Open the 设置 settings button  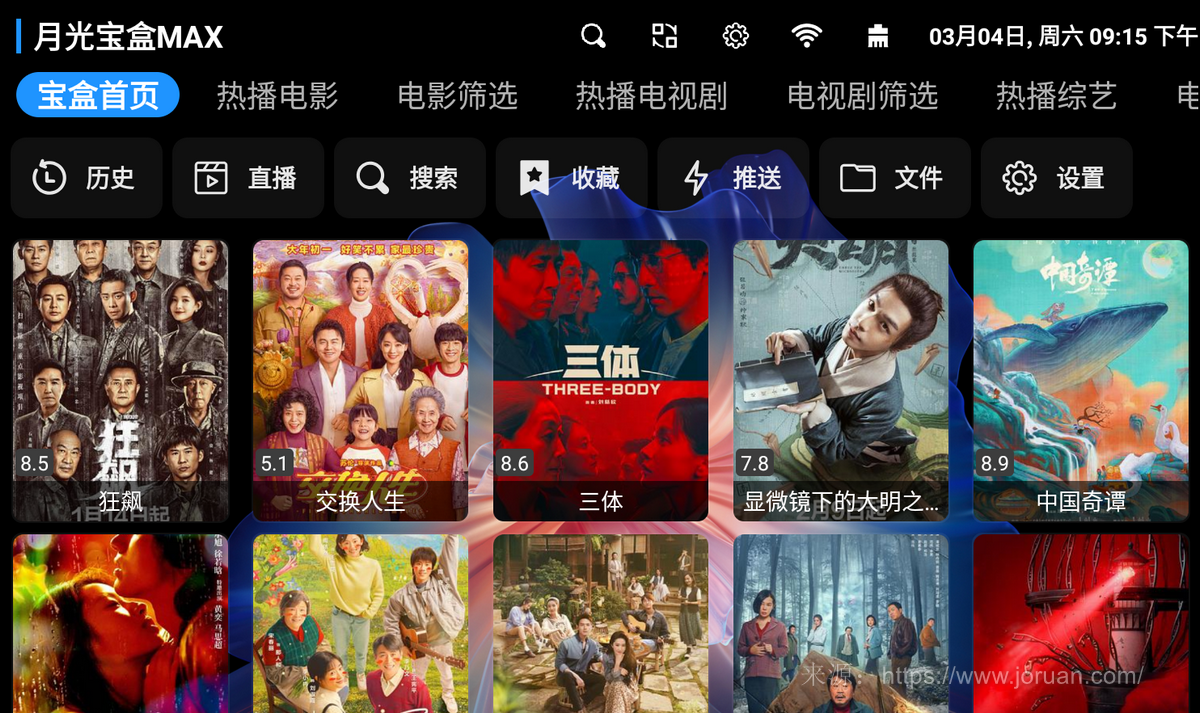pyautogui.click(x=1056, y=178)
